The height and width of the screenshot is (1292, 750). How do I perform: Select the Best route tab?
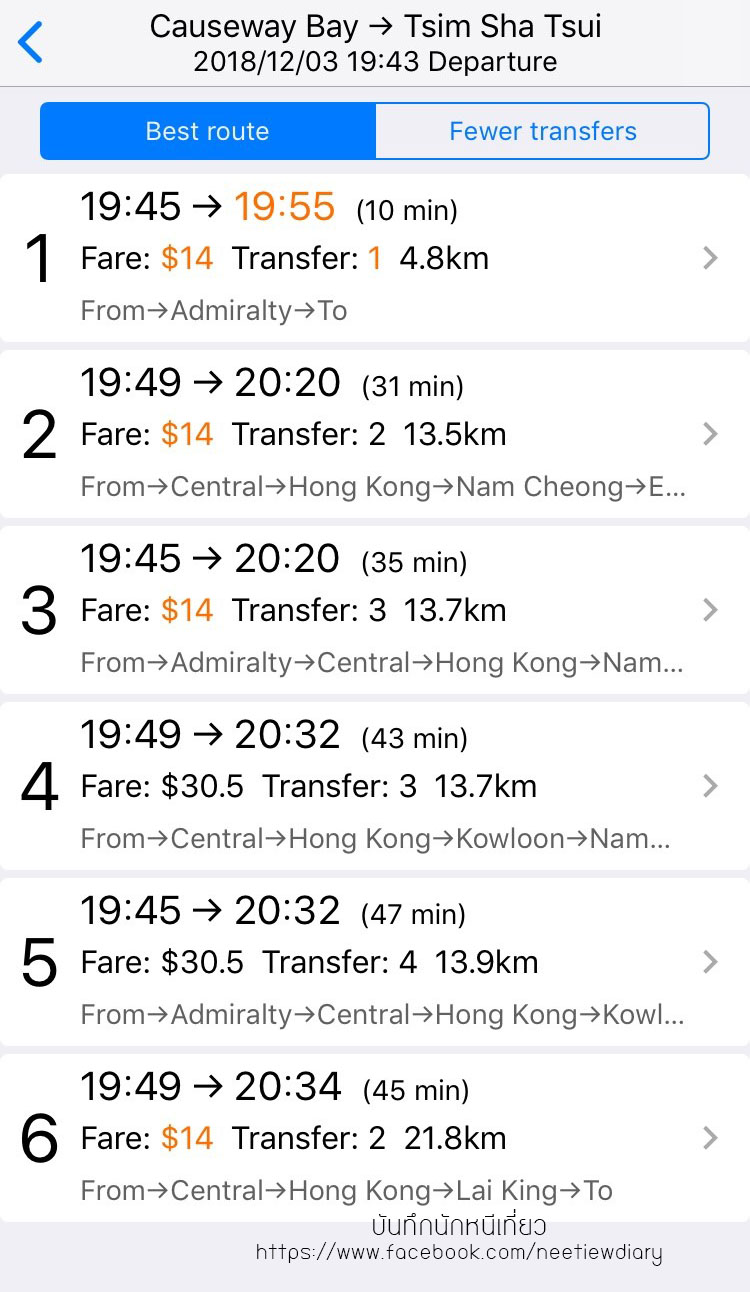click(x=207, y=131)
